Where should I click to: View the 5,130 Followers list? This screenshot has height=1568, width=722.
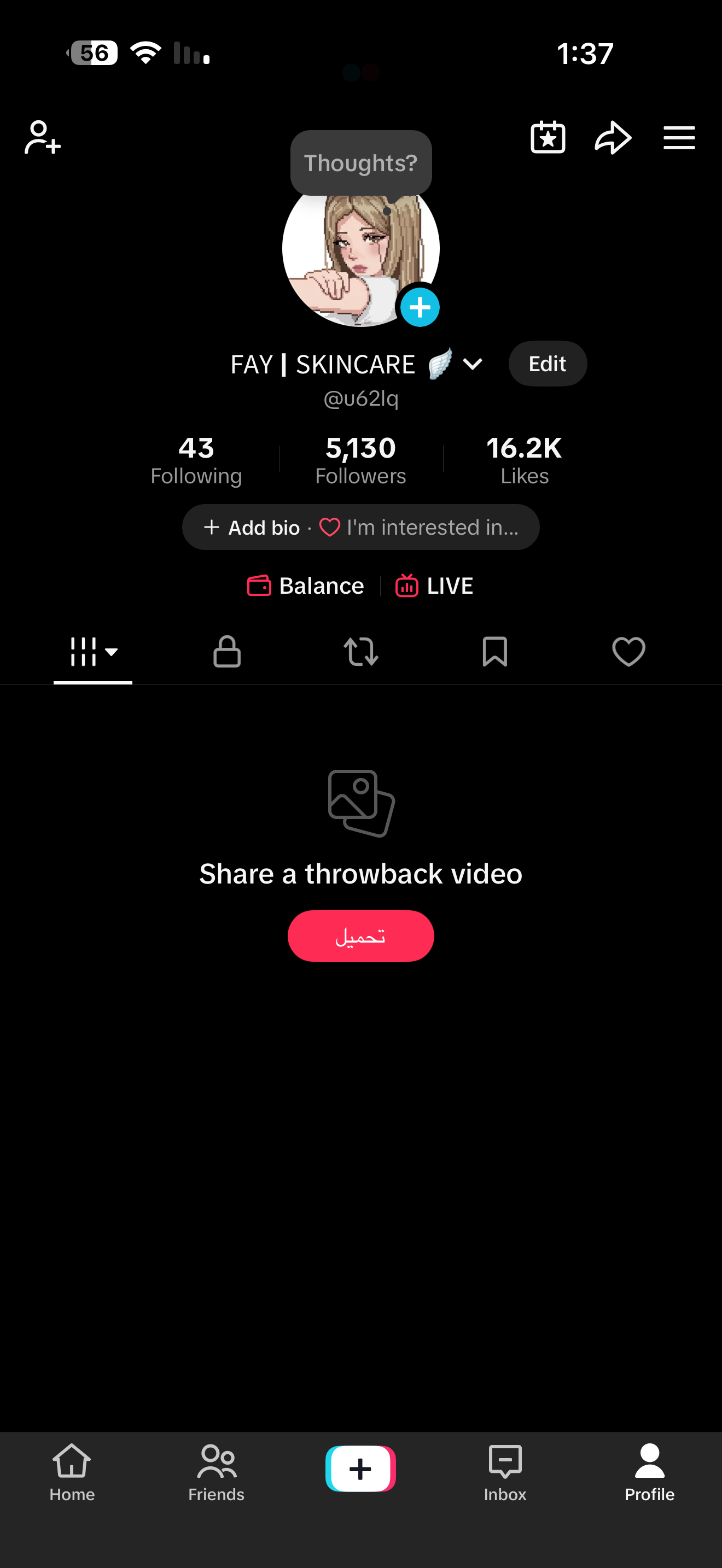(x=360, y=460)
